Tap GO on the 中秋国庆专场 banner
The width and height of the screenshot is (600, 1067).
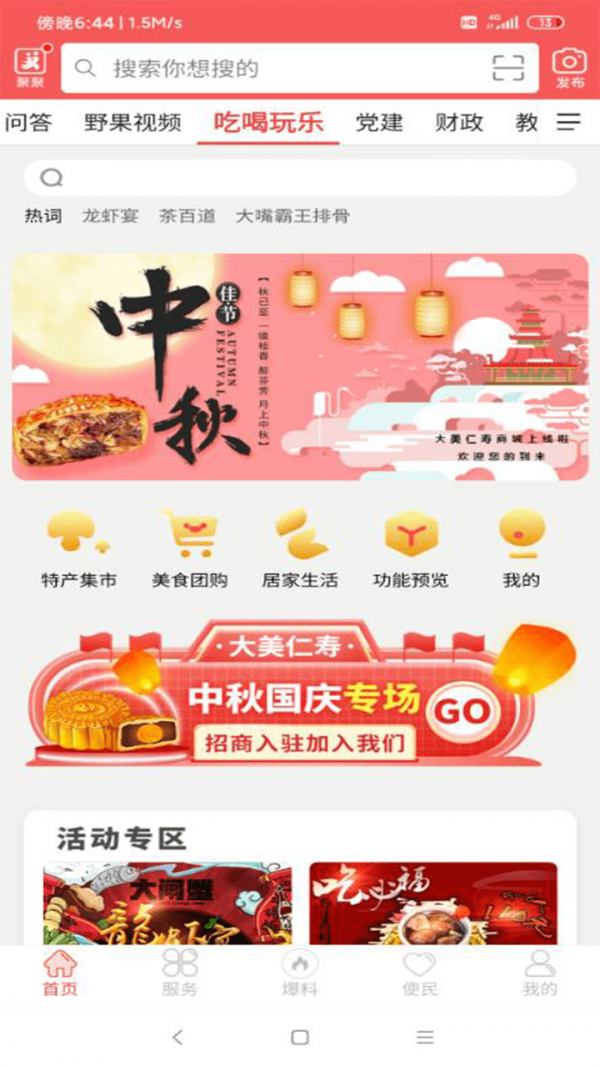(x=463, y=712)
